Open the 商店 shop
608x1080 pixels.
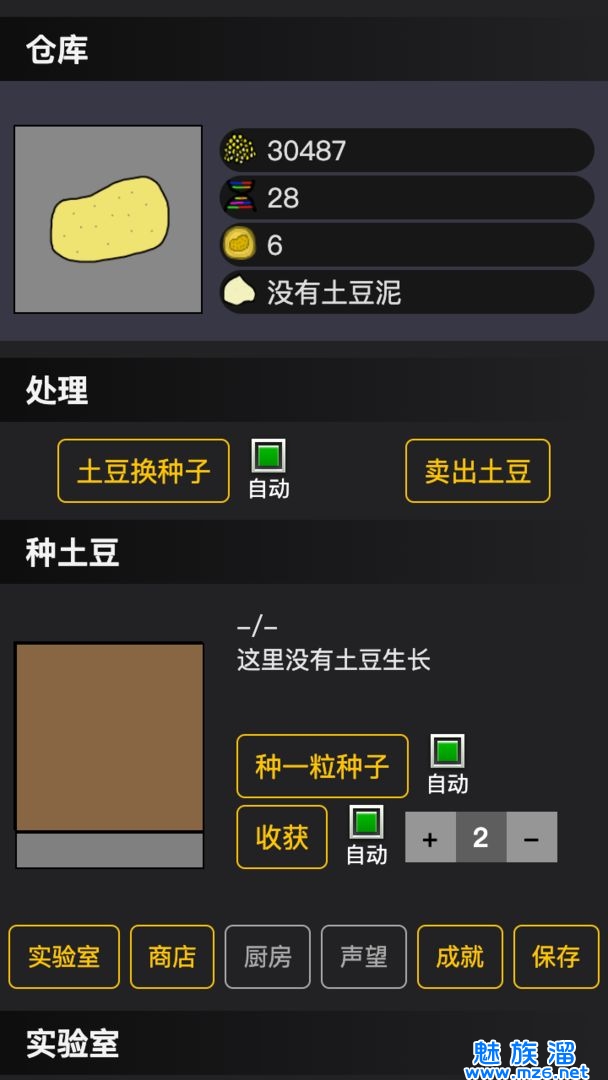(x=172, y=957)
